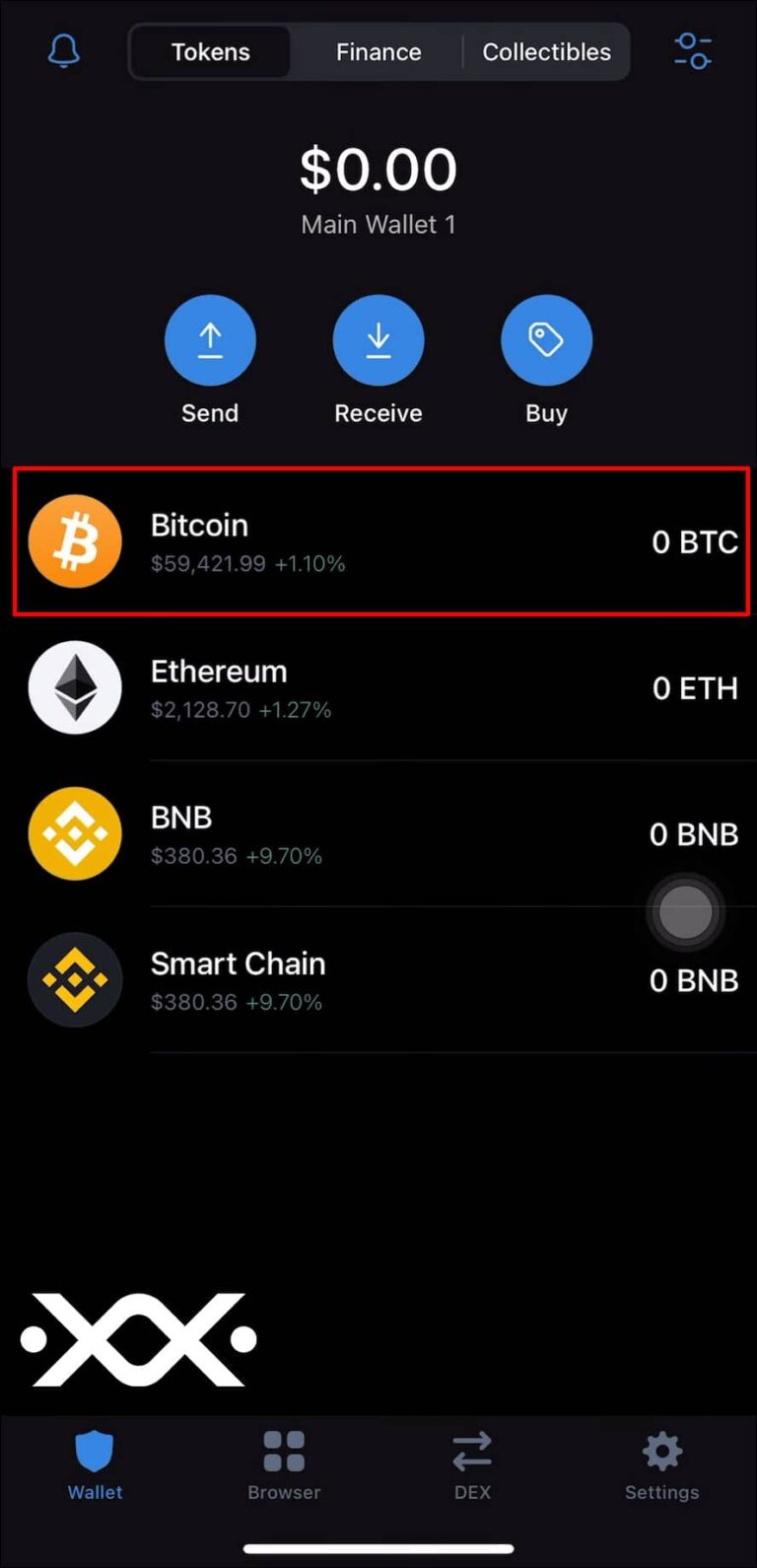757x1568 pixels.
Task: Go to the Browser tab
Action: click(284, 1465)
